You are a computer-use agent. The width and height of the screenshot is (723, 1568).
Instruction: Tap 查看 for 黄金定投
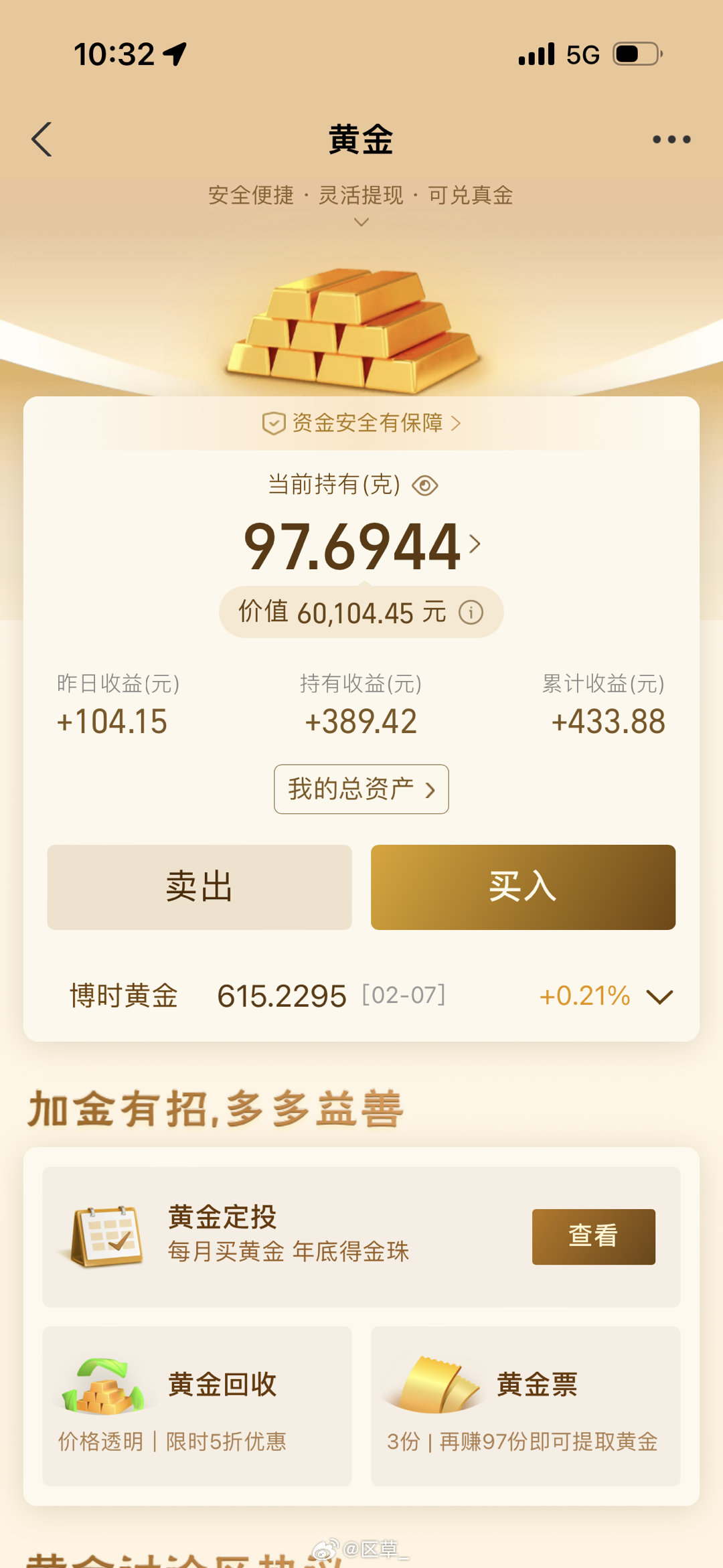click(x=594, y=1237)
